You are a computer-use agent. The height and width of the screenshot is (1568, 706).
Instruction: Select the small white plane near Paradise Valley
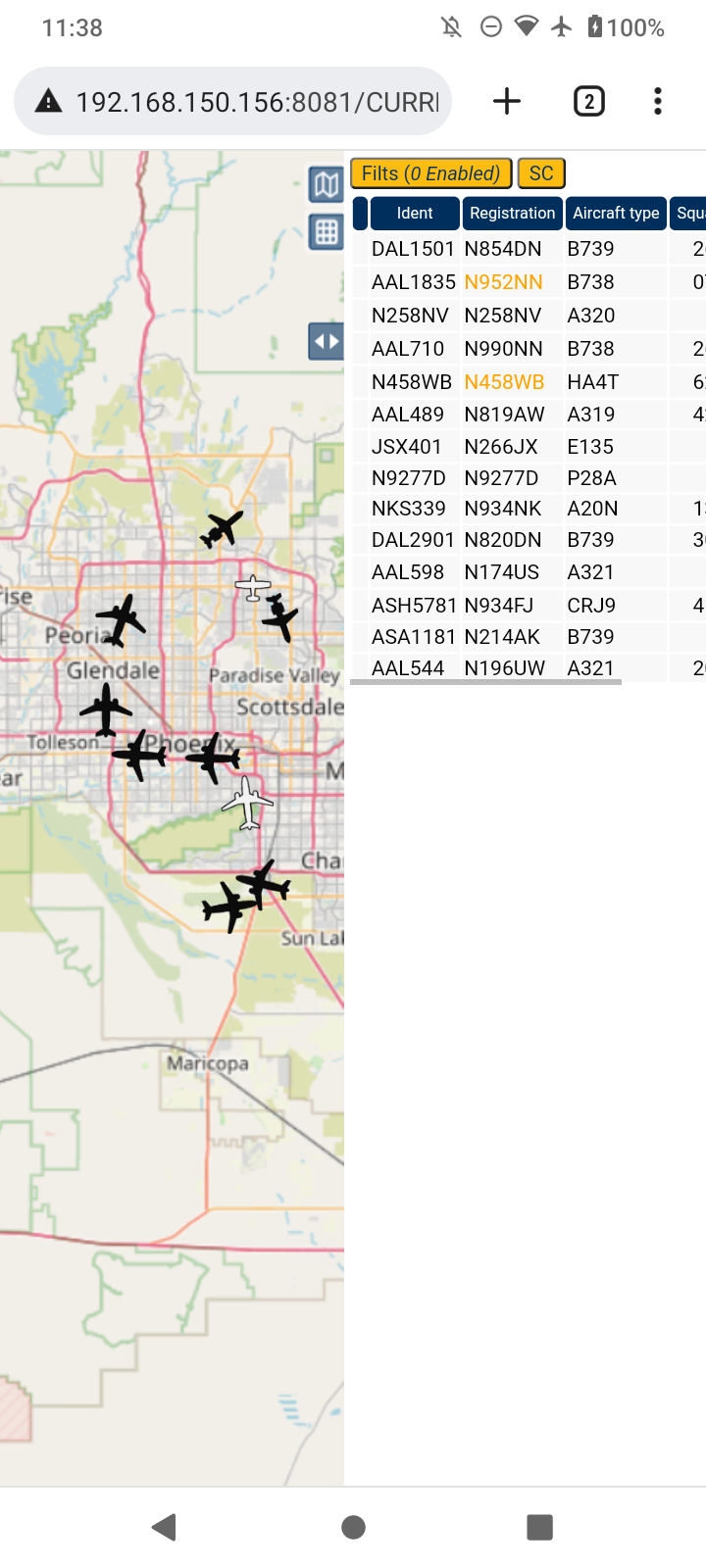click(253, 588)
